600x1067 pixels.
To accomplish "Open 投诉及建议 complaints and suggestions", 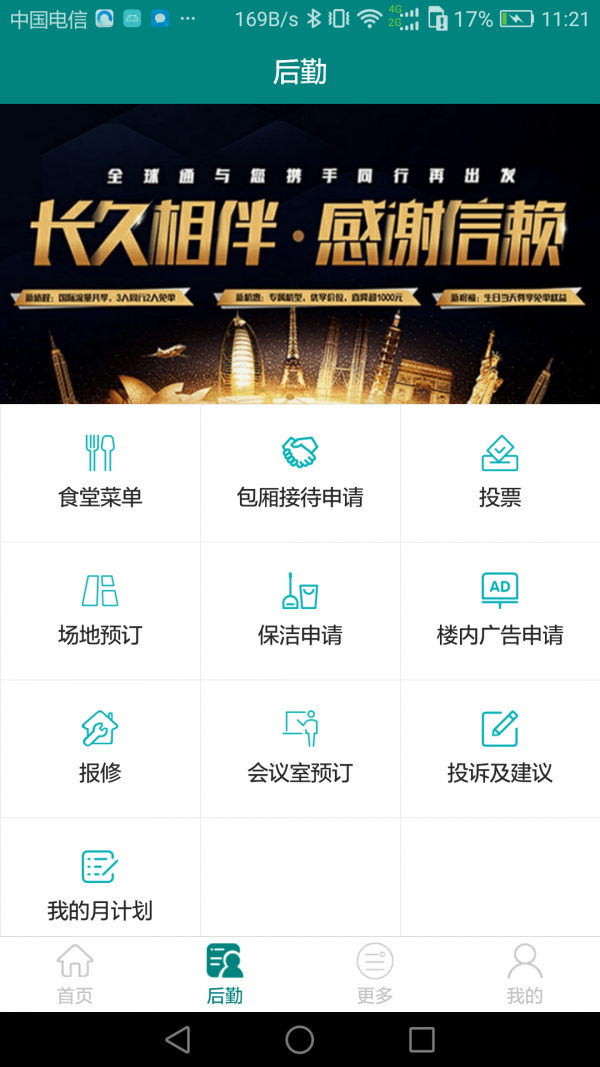I will tap(500, 748).
